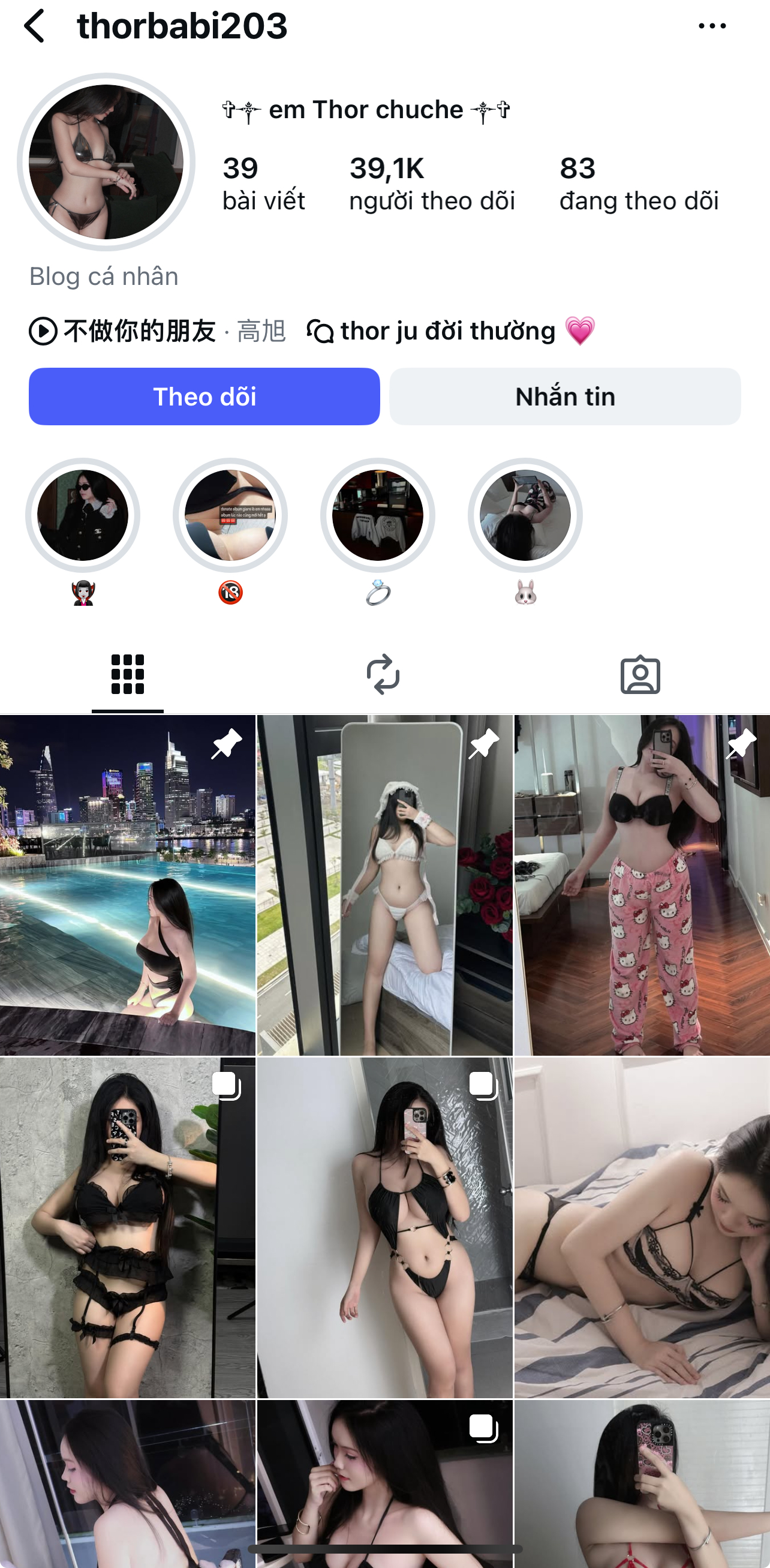Viewport: 770px width, 1568px height.
Task: Open the thor ju đời thường channel
Action: pos(449,331)
